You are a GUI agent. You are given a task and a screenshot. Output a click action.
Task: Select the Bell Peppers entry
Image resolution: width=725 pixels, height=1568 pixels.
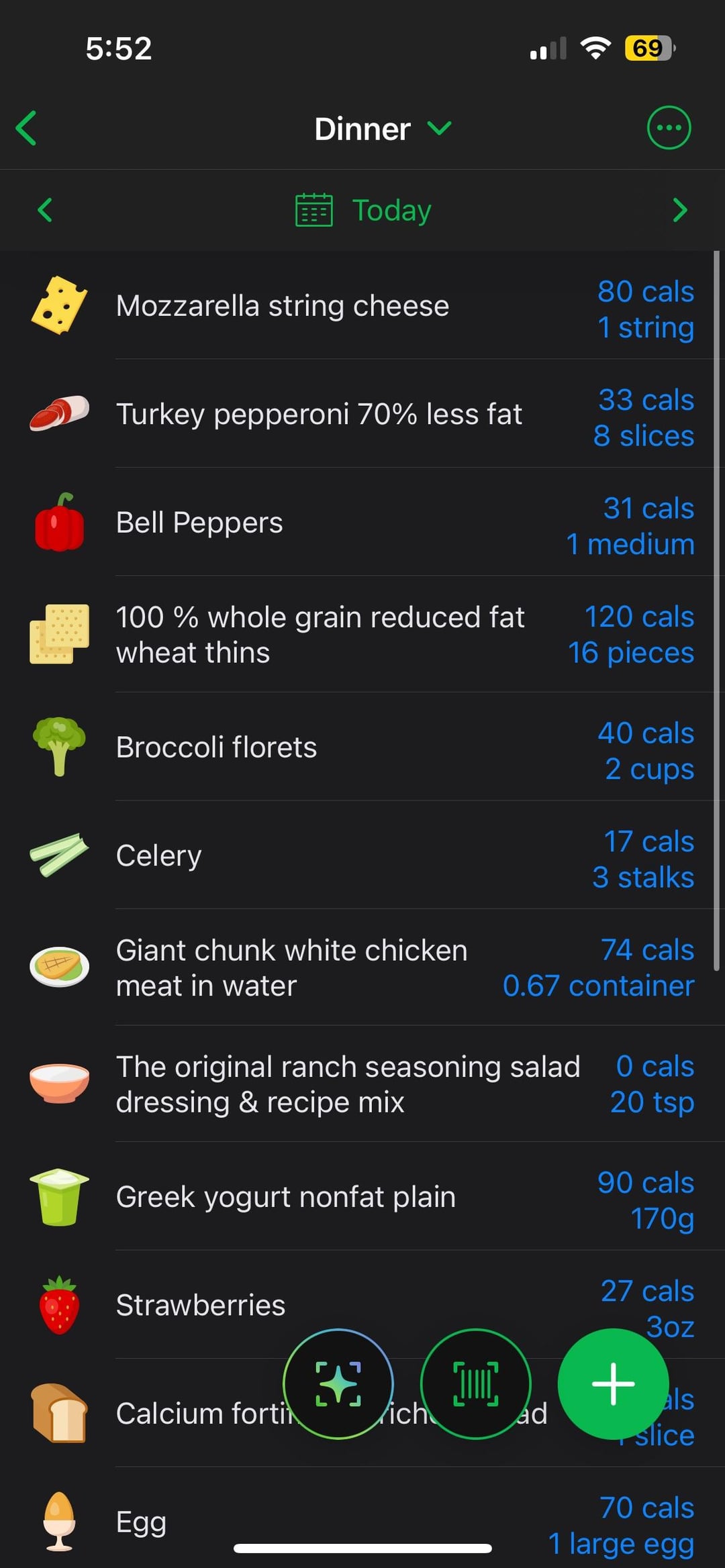[362, 522]
